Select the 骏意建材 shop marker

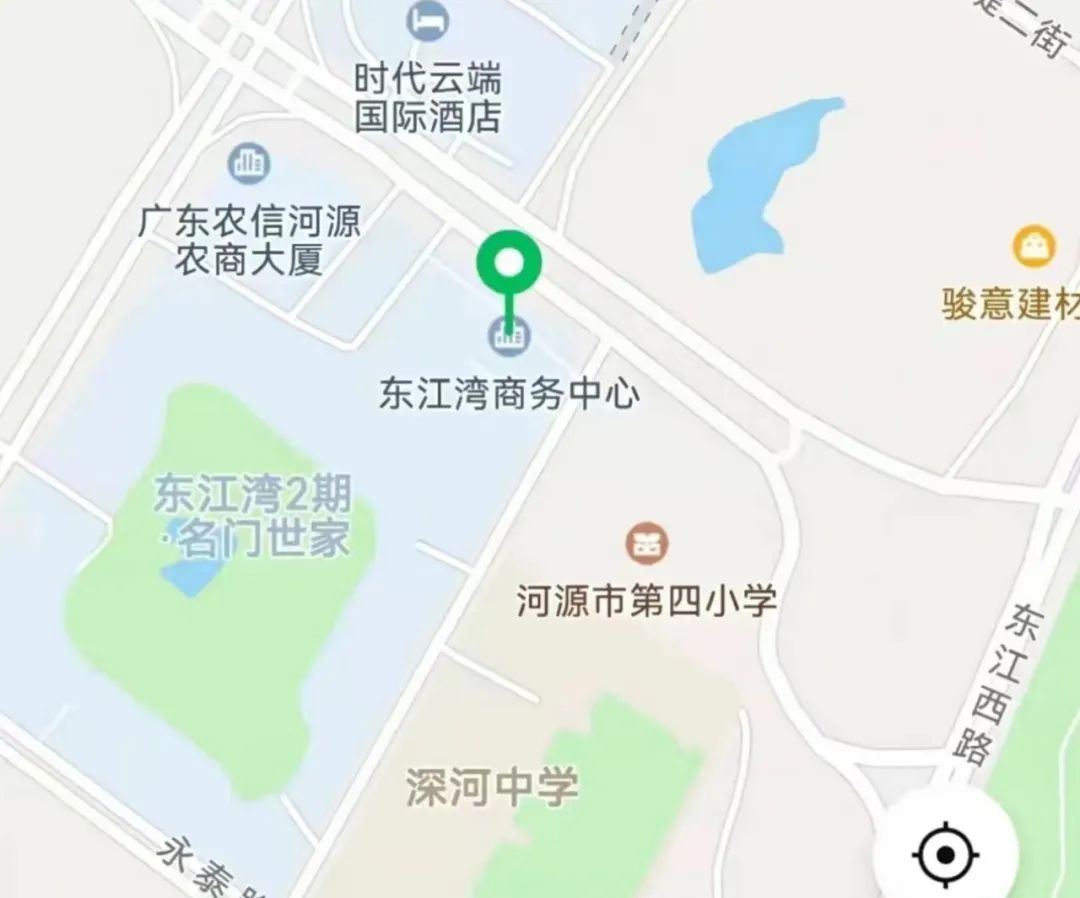1033,246
